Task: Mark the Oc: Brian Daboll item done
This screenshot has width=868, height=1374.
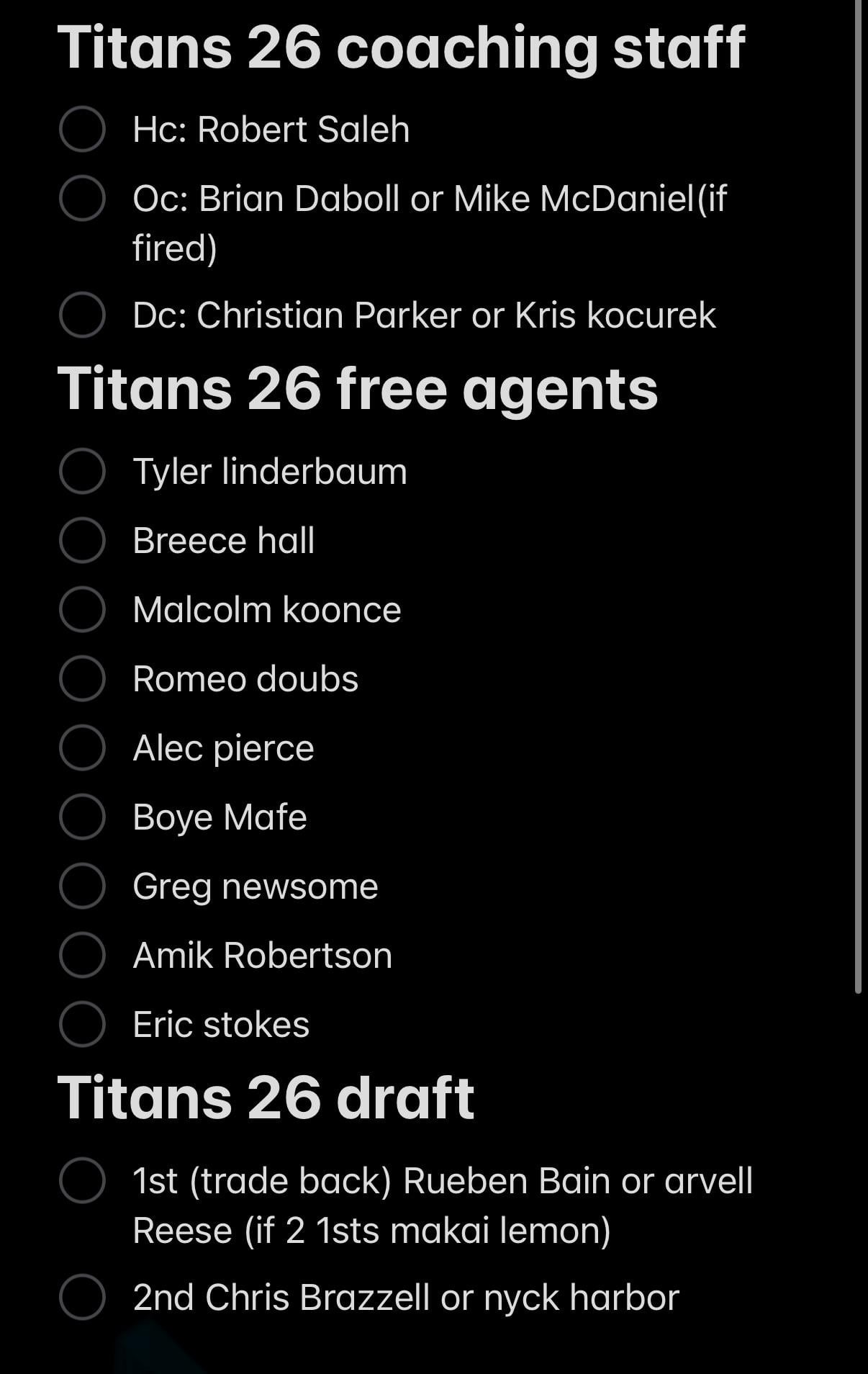Action: [x=82, y=198]
